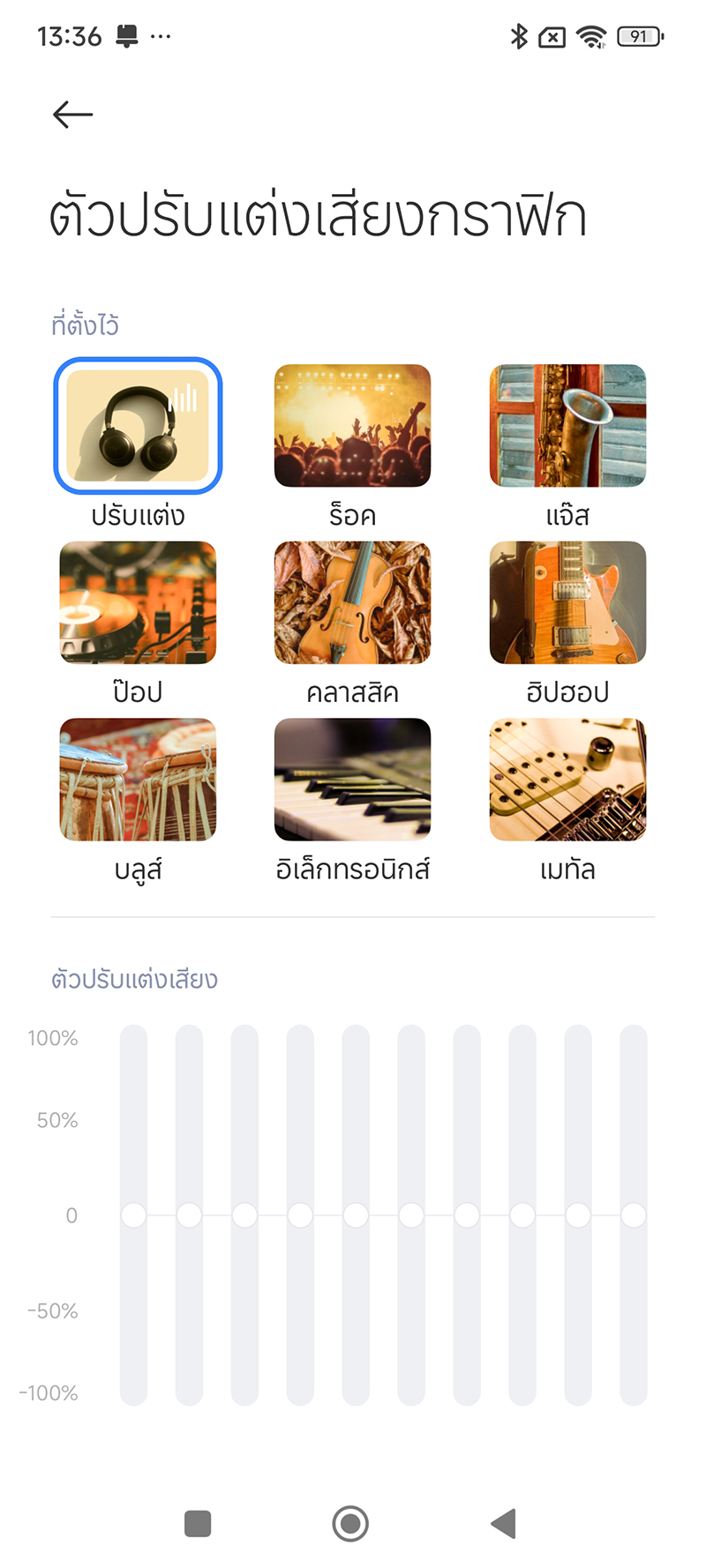Open recent apps from navigation bar

(x=198, y=1523)
